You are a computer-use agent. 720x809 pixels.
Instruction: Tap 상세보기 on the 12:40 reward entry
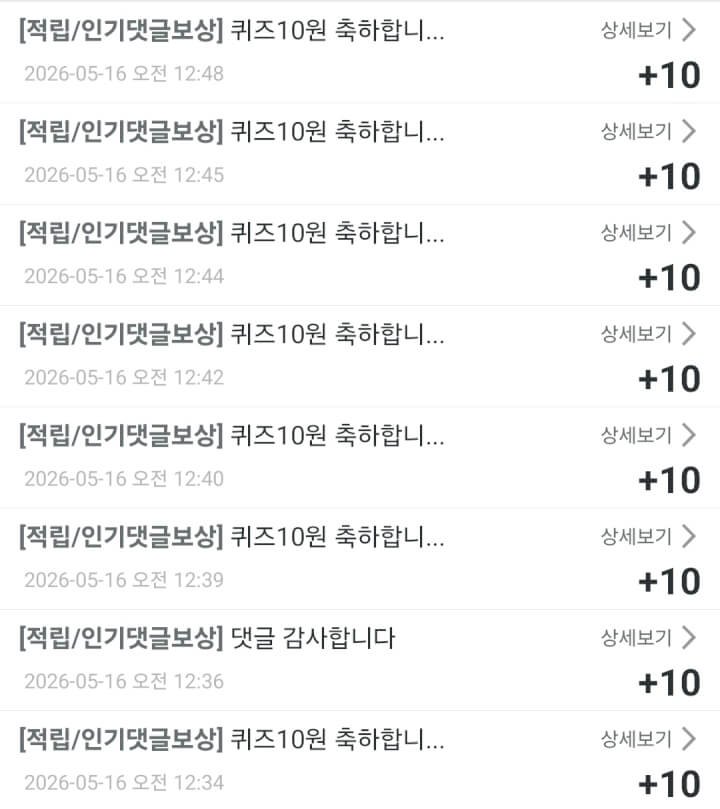[x=648, y=435]
